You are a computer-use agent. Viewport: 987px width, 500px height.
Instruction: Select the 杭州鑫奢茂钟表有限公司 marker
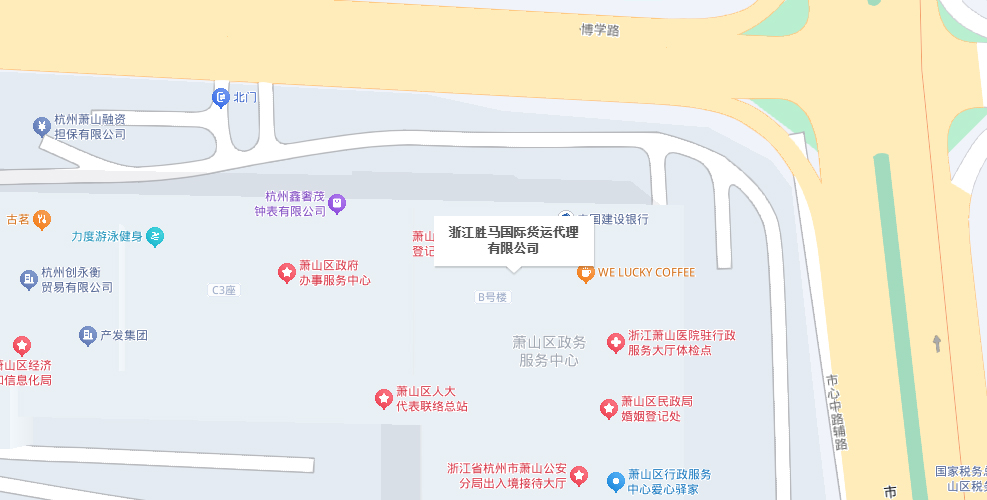coord(338,204)
